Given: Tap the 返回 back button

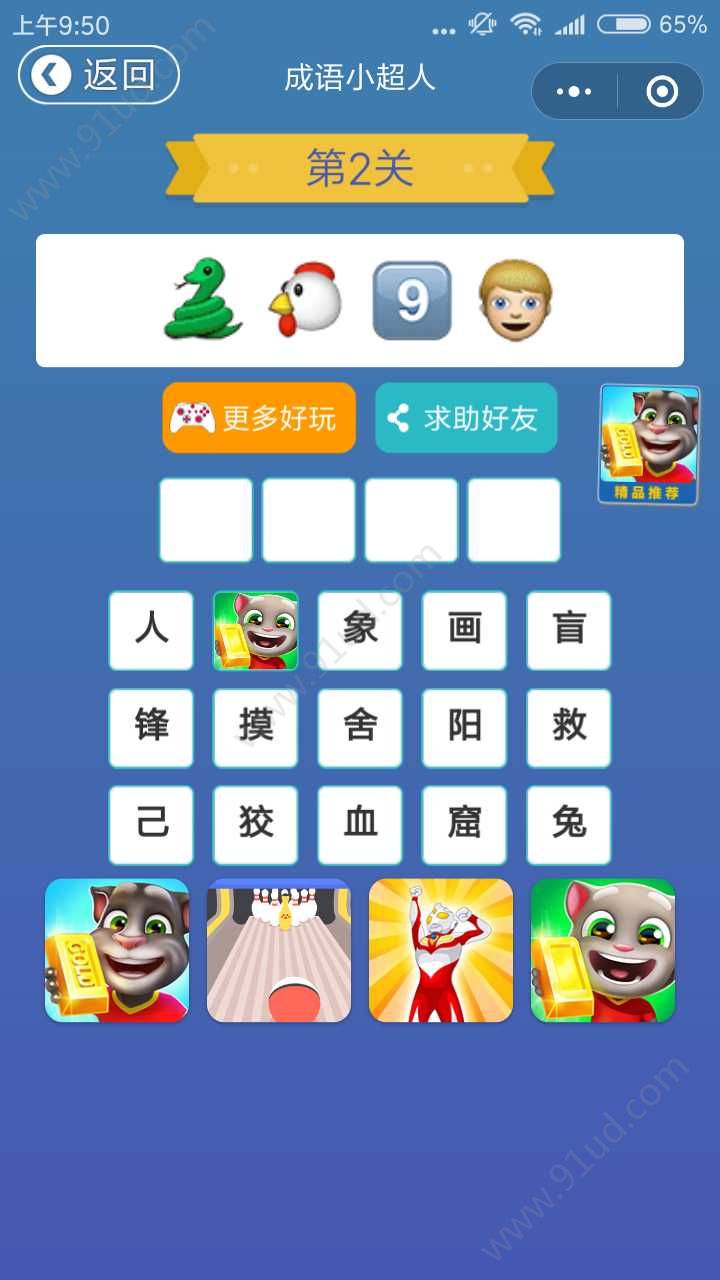Looking at the screenshot, I should click(x=98, y=75).
